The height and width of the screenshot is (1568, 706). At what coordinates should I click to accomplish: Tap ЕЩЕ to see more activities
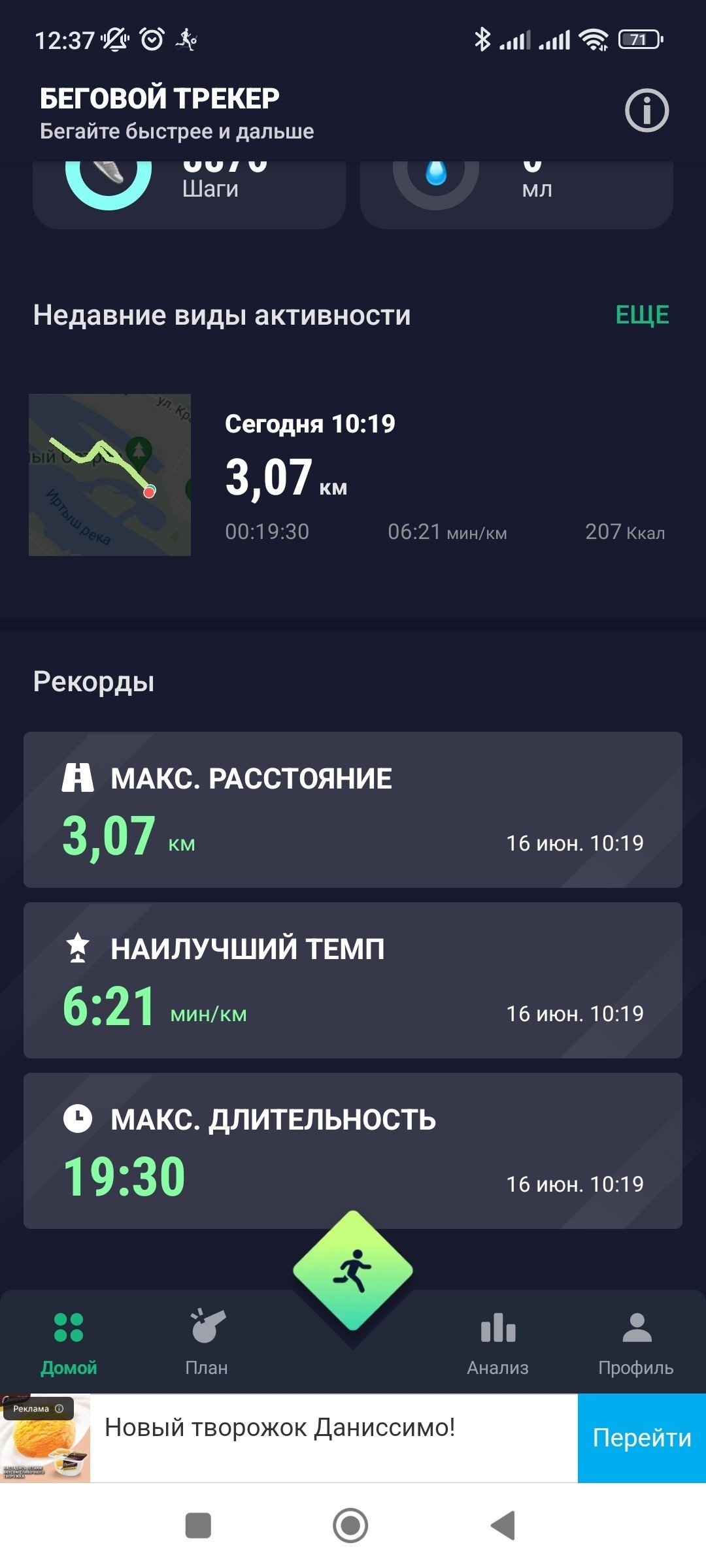click(642, 315)
